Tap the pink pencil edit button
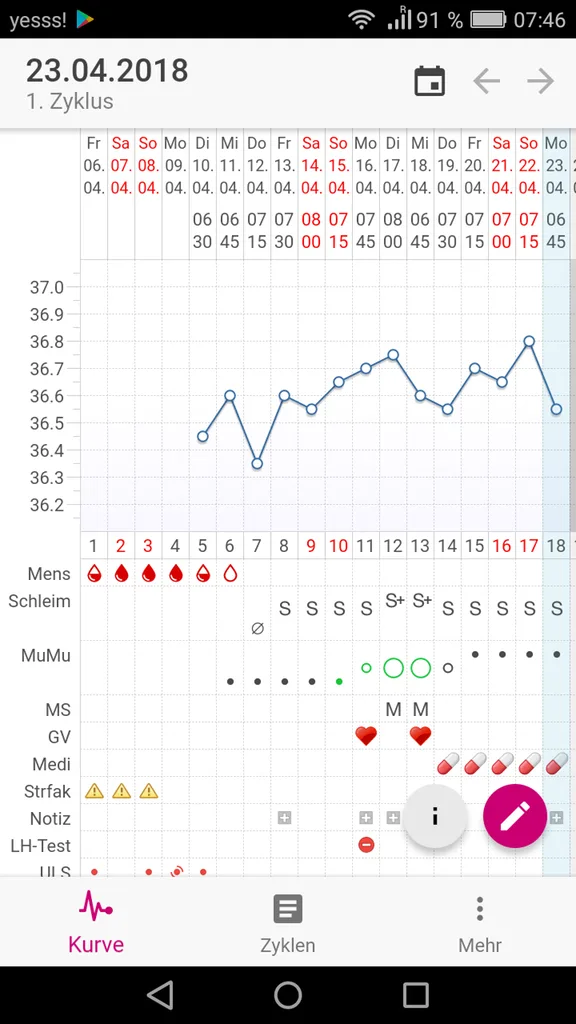The width and height of the screenshot is (576, 1024). pos(515,816)
